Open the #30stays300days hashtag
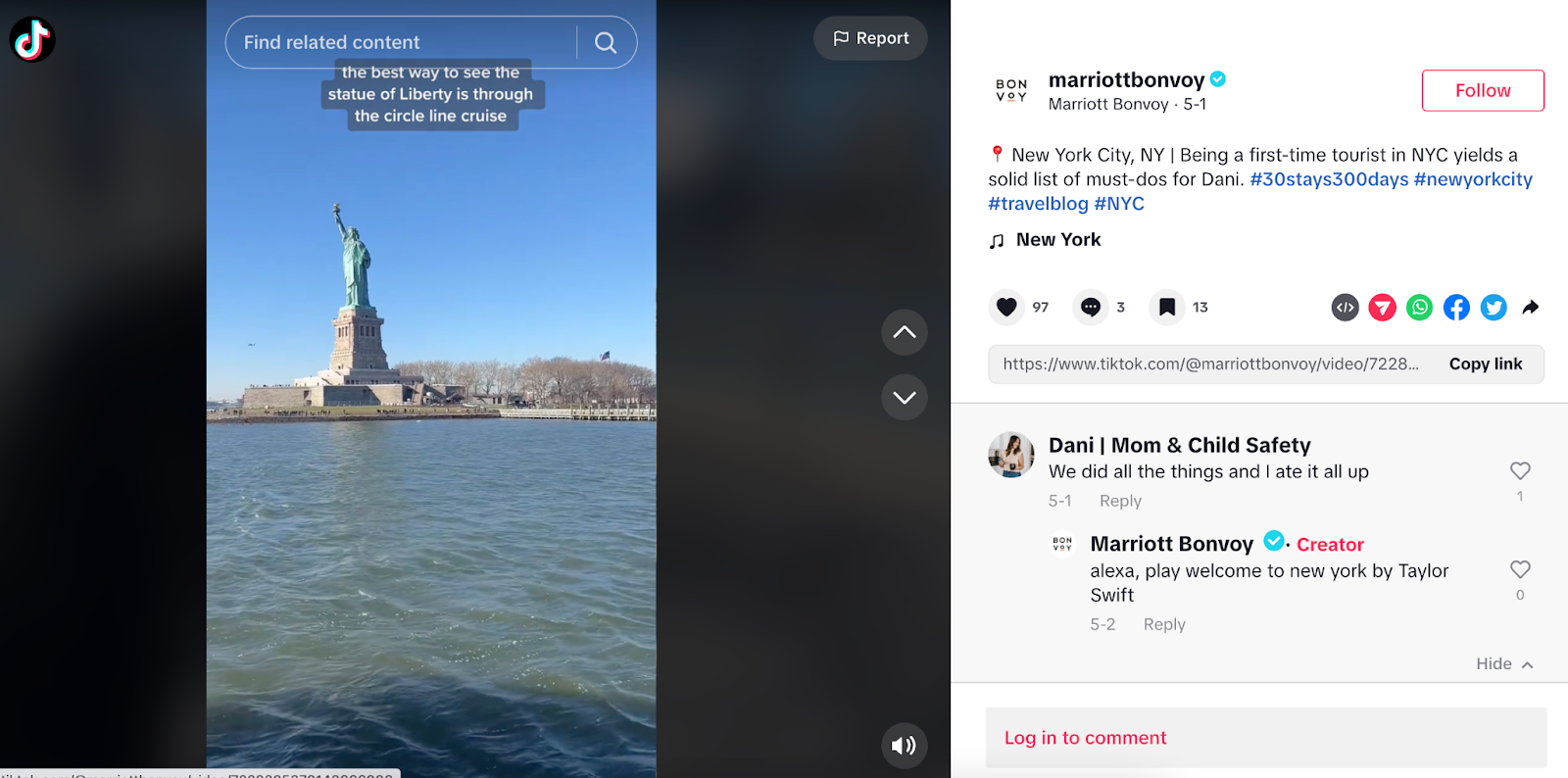This screenshot has height=778, width=1568. coord(1328,179)
